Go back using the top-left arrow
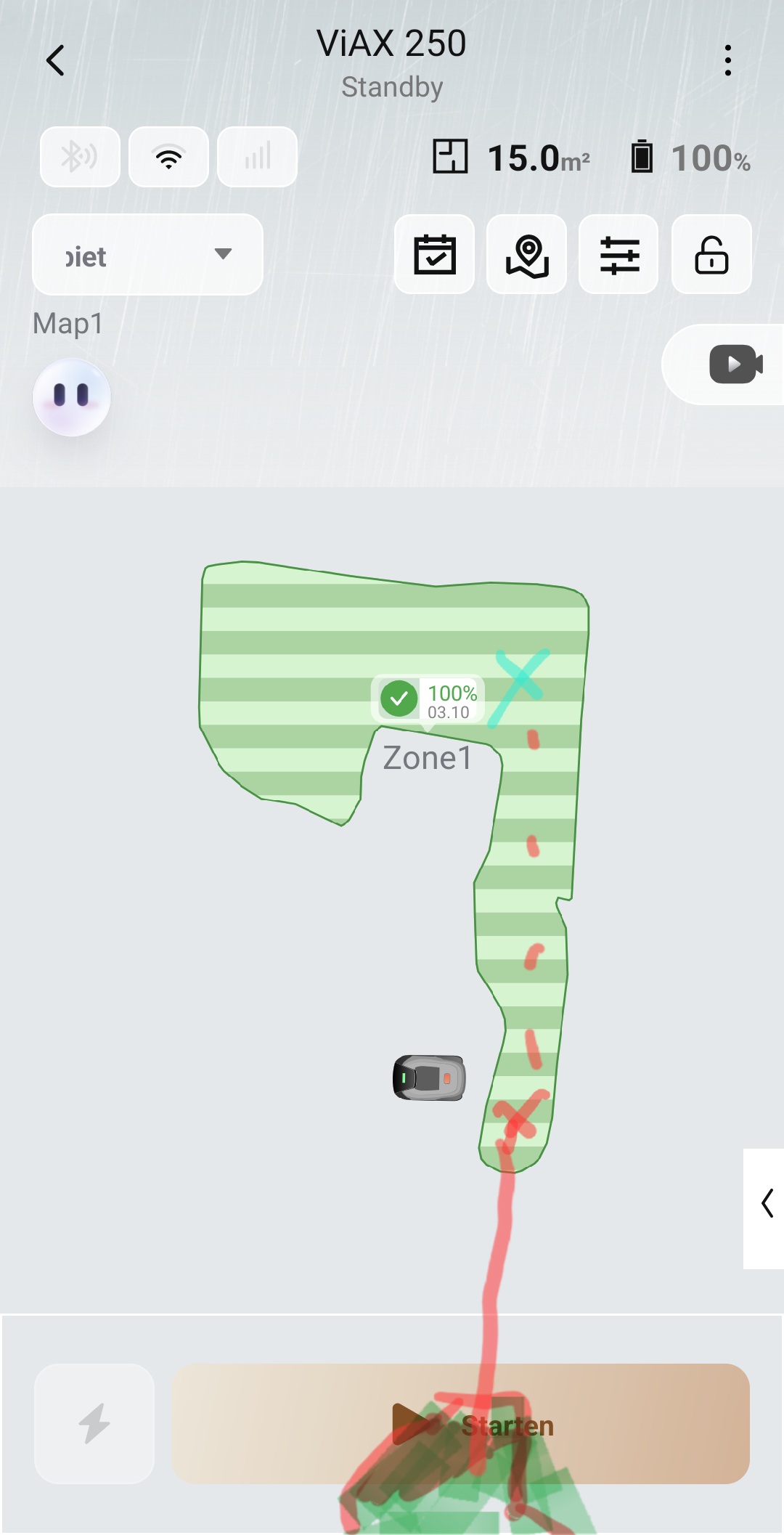This screenshot has width=784, height=1535. (55, 60)
